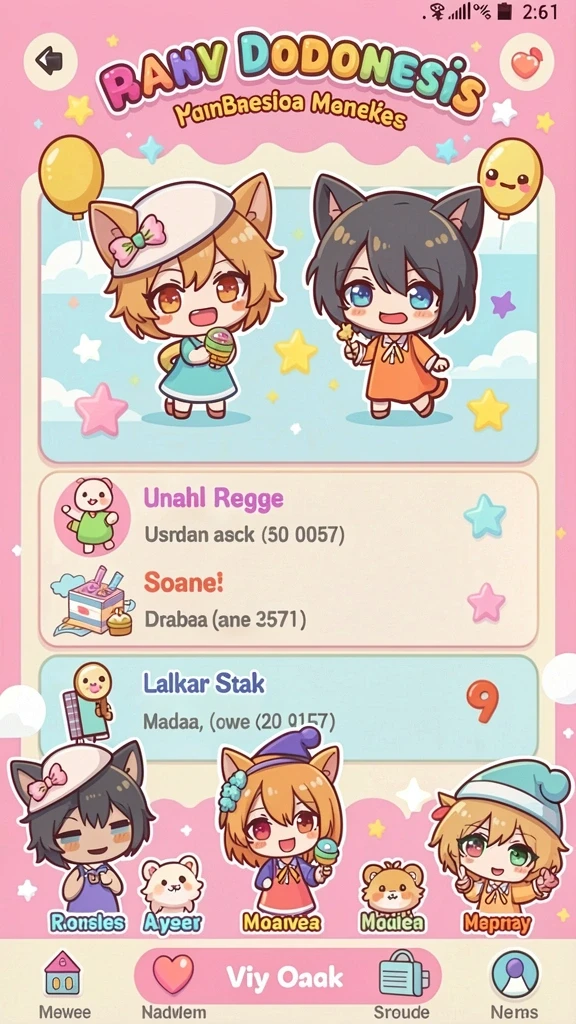Select the Ayeer pet
Image resolution: width=576 pixels, height=1024 pixels.
[x=172, y=893]
